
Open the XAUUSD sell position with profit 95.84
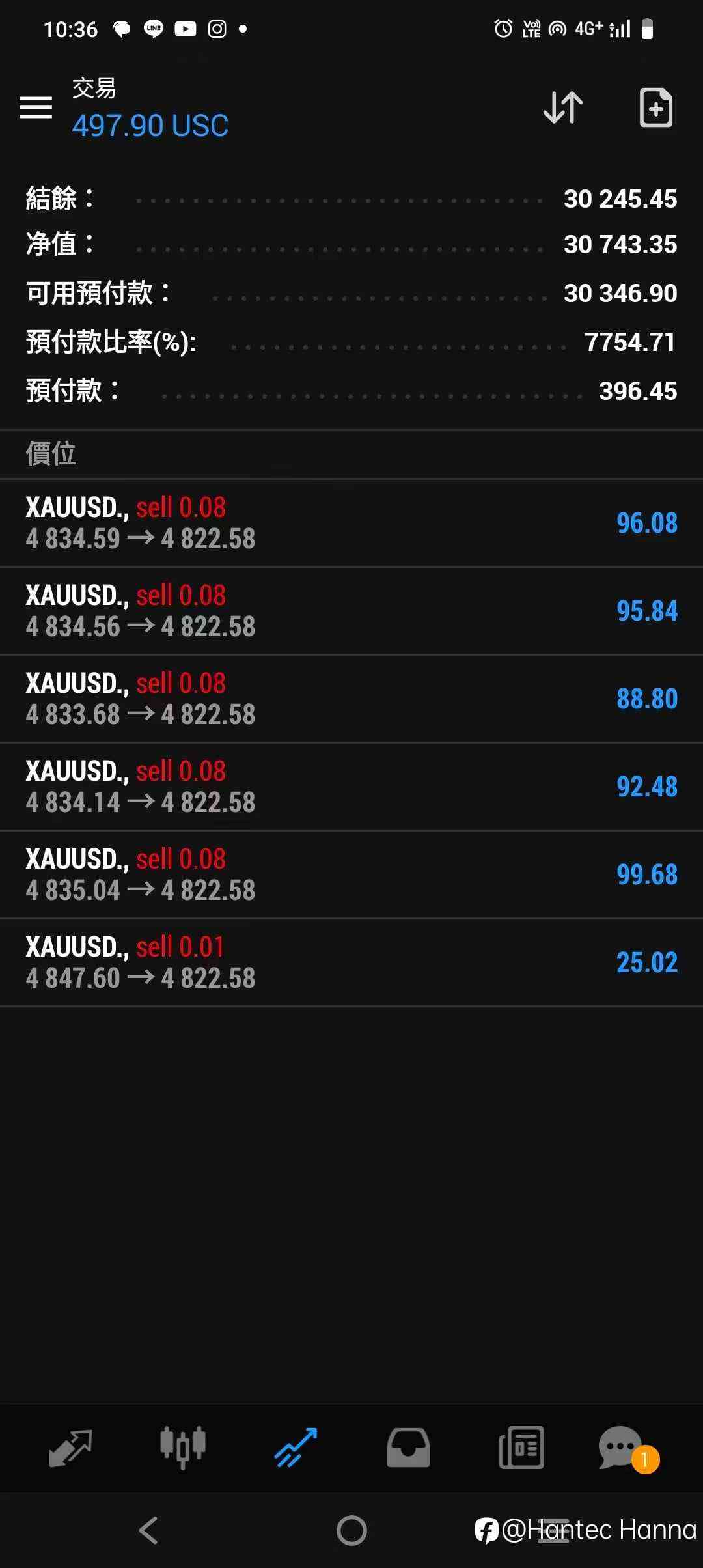coord(351,611)
